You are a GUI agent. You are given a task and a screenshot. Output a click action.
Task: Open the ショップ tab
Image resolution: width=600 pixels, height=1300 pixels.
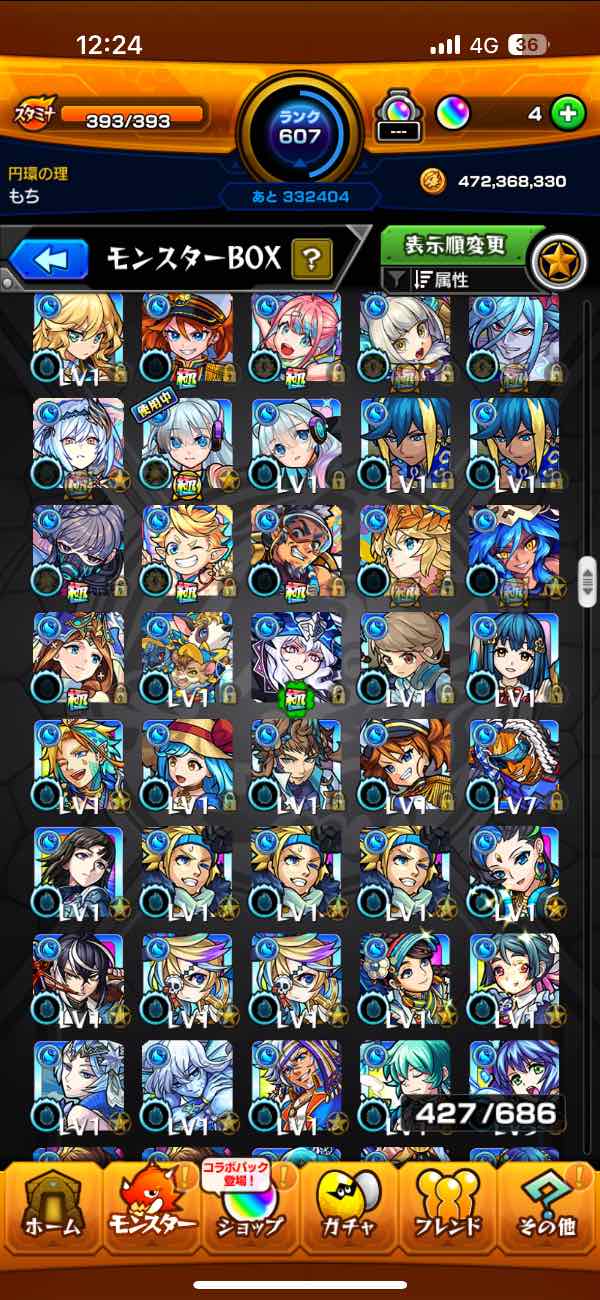pos(247,1210)
